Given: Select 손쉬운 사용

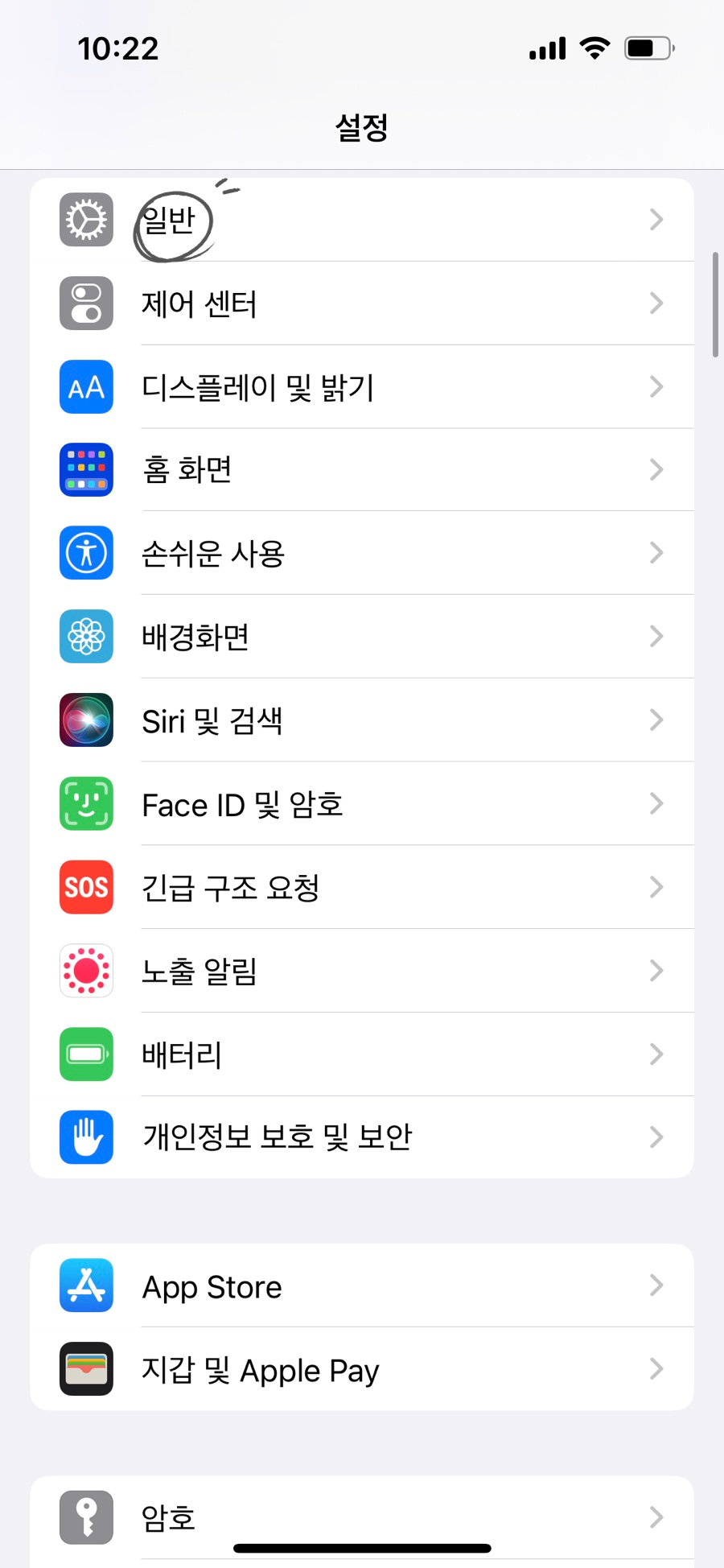Looking at the screenshot, I should tap(362, 553).
